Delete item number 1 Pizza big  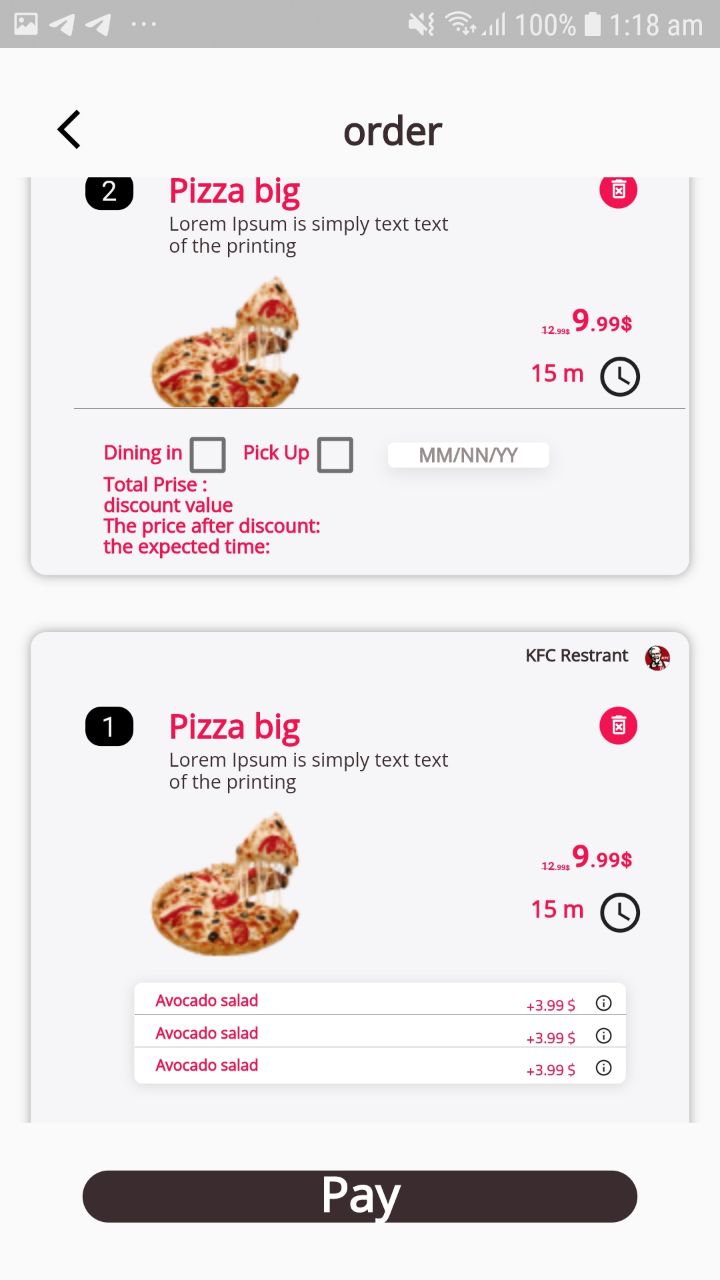coord(618,725)
